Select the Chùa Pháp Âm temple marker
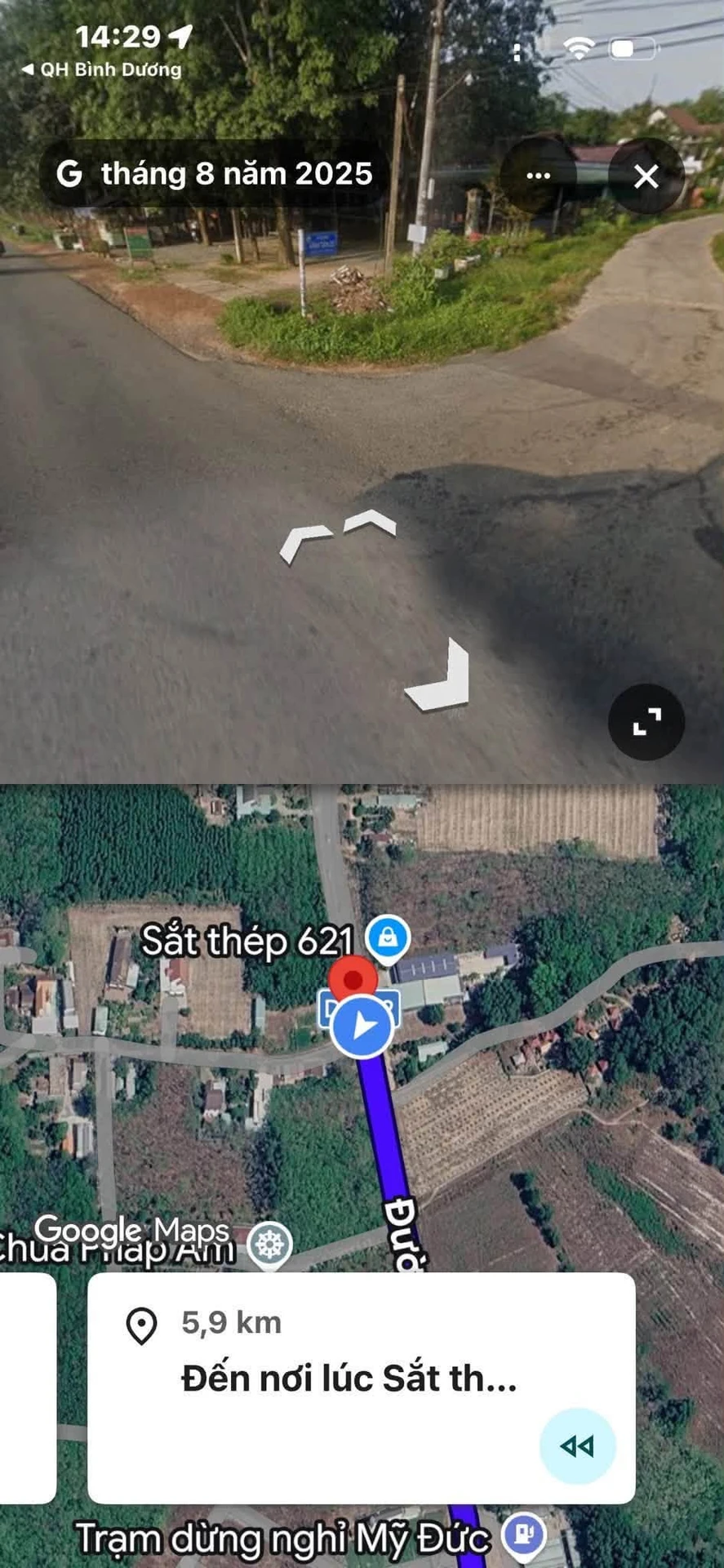 [x=270, y=1245]
